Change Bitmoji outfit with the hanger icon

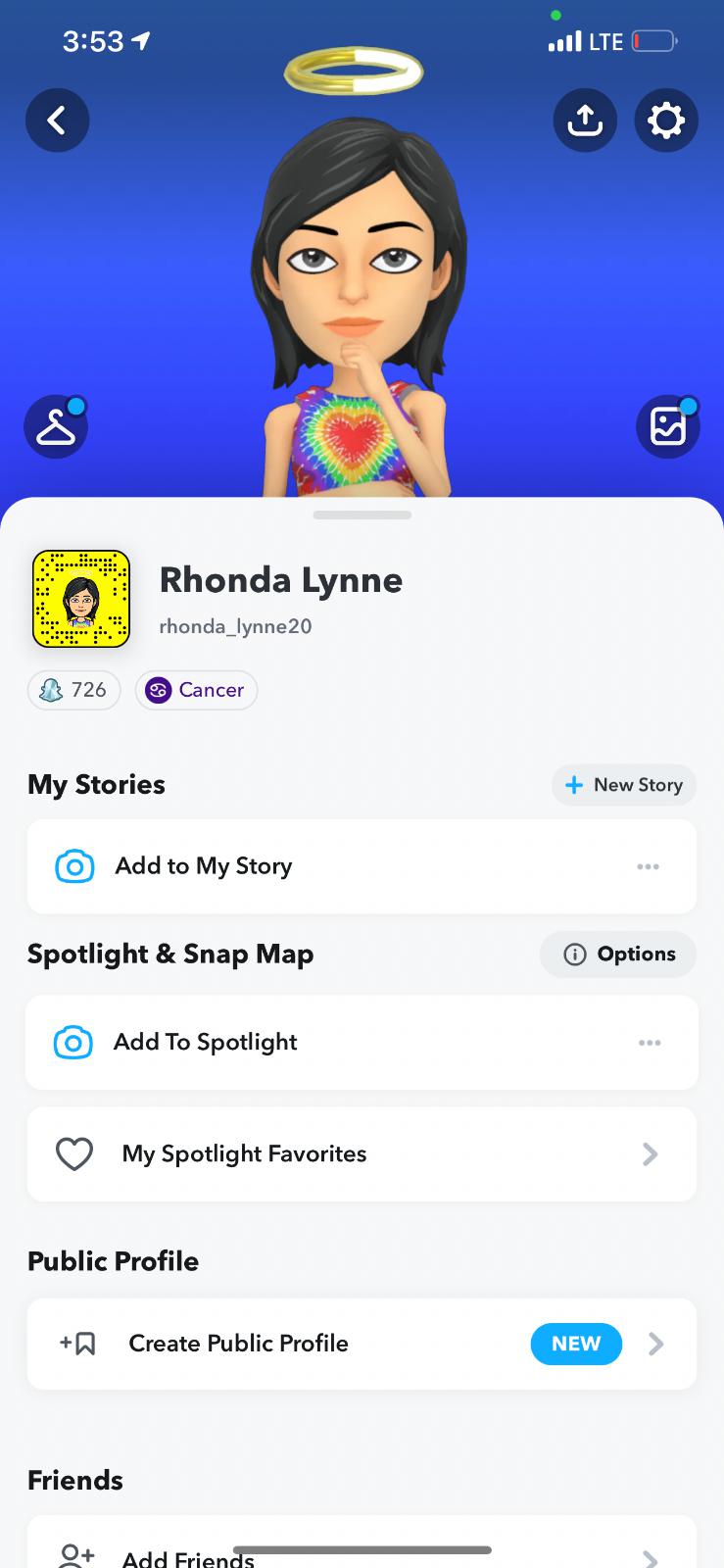(x=56, y=427)
